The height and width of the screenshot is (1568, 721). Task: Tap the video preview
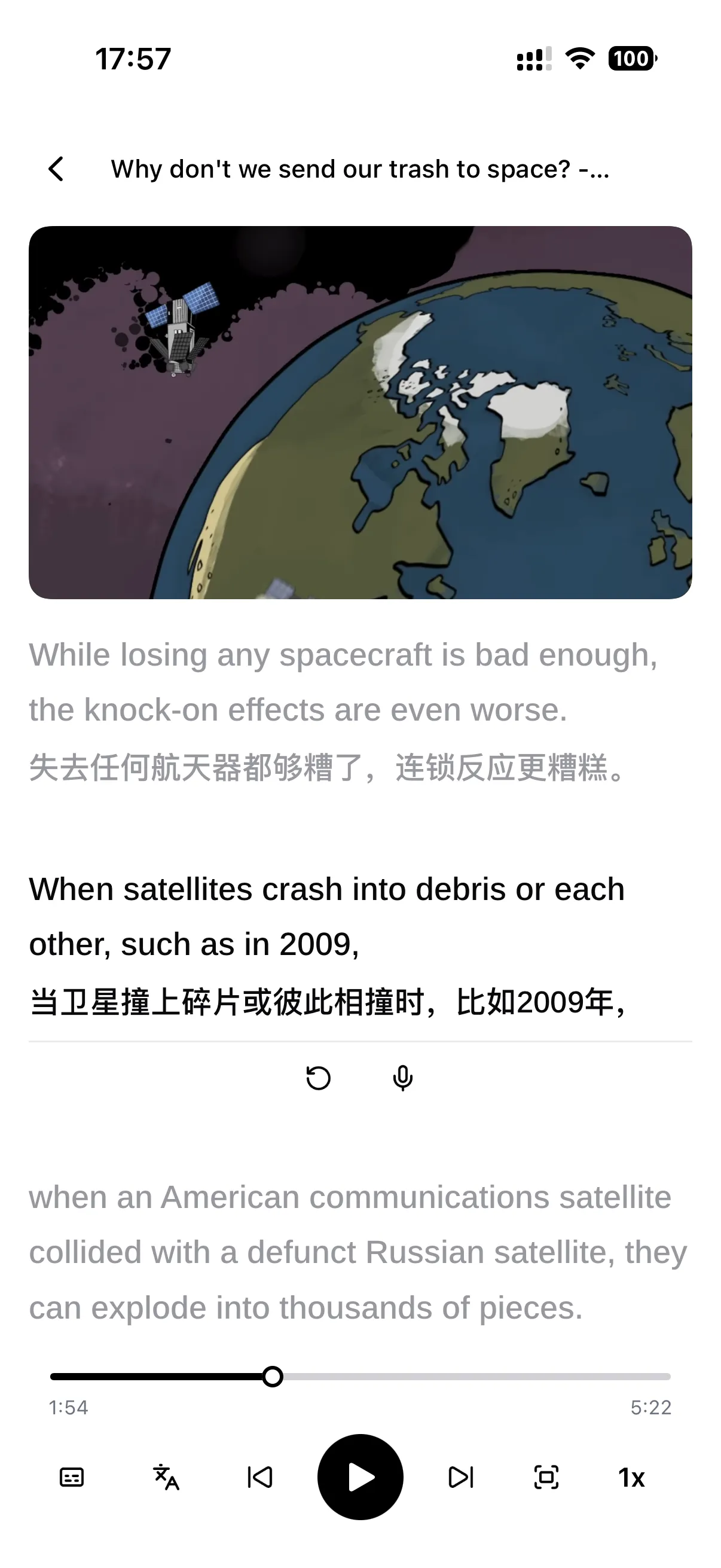[x=360, y=413]
